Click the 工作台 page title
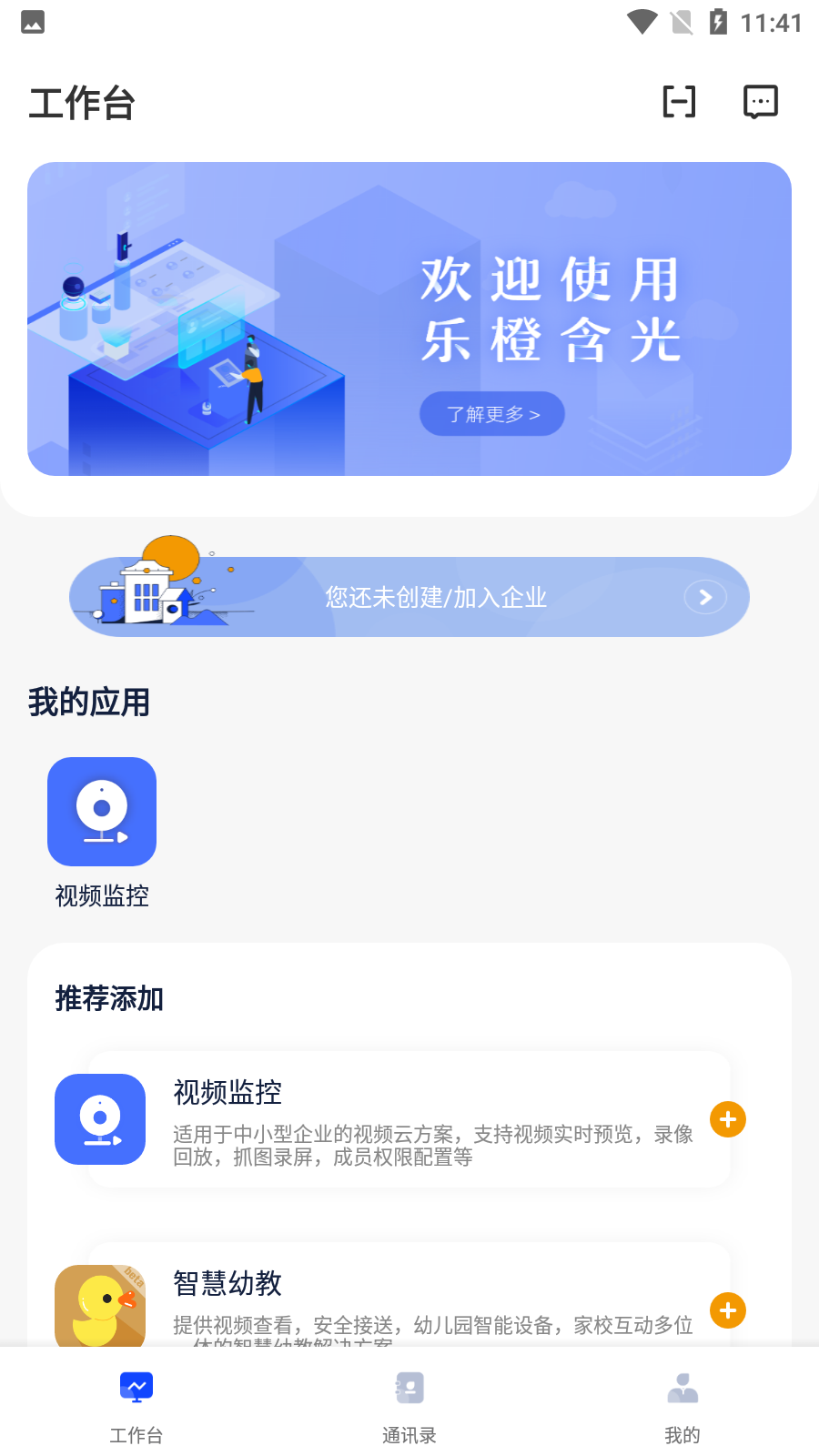The width and height of the screenshot is (819, 1456). (81, 103)
